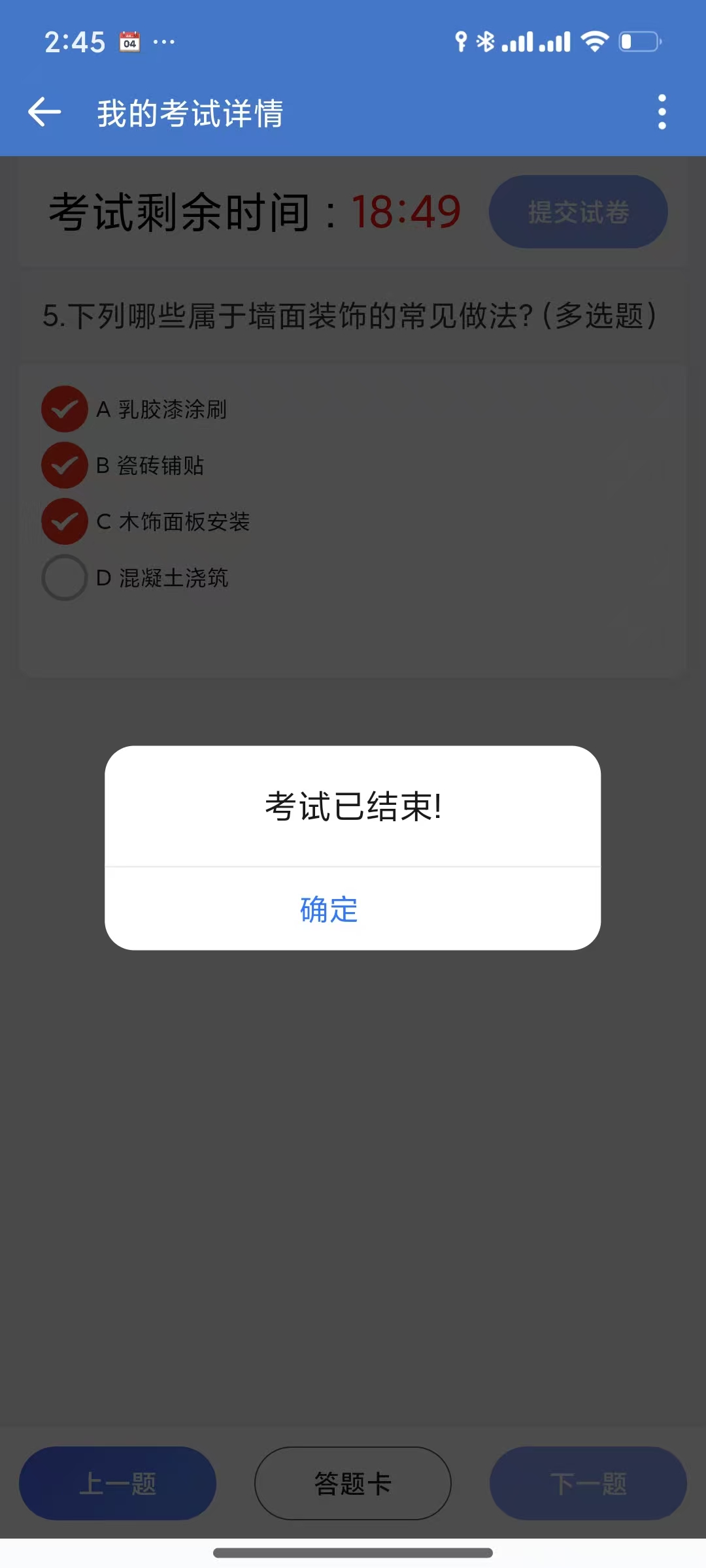Uncheck option A 乳胶漆涂刷
The width and height of the screenshot is (706, 1568).
65,410
